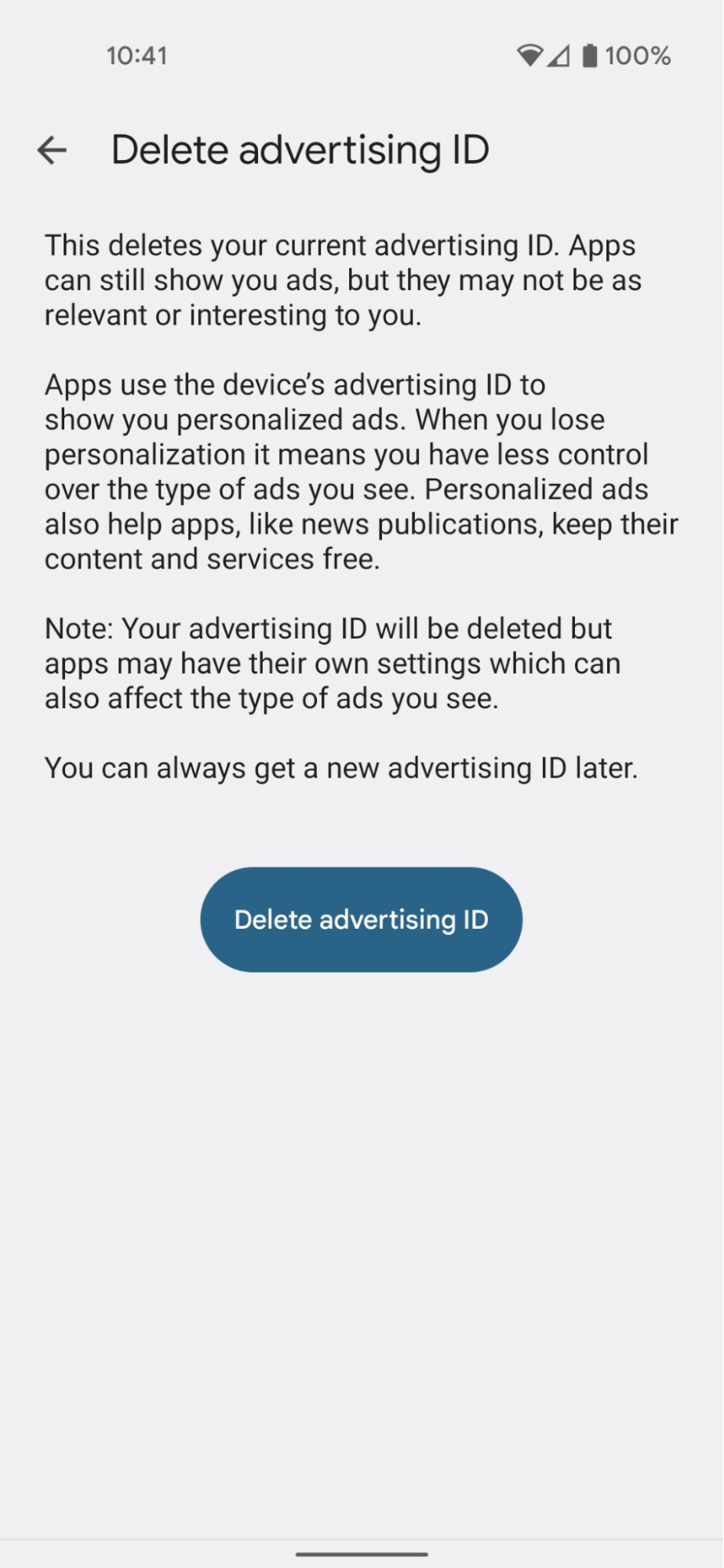724x1568 pixels.
Task: Tap the Delete advertising ID button
Action: click(361, 919)
